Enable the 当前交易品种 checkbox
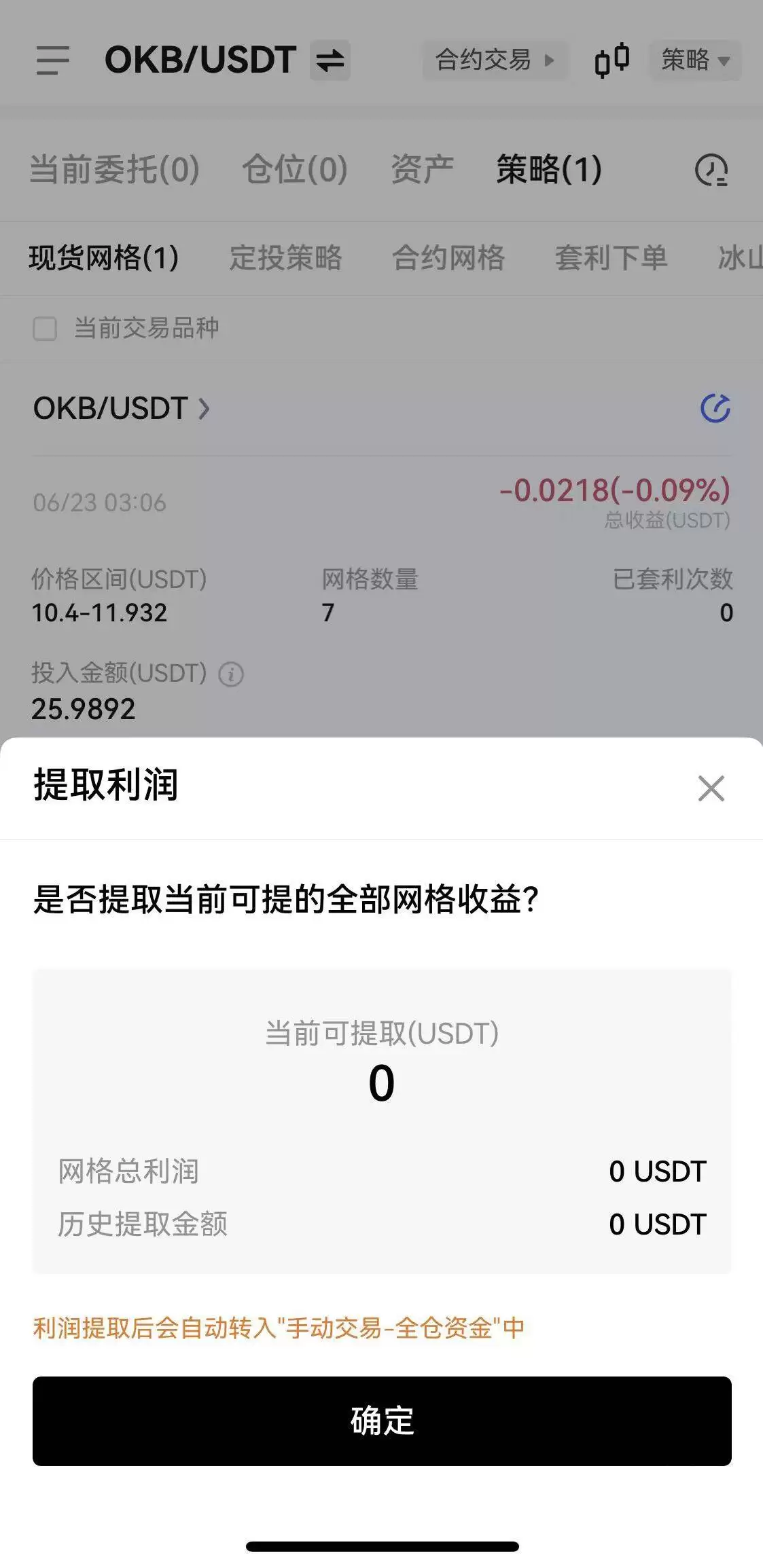The image size is (763, 1568). [44, 329]
